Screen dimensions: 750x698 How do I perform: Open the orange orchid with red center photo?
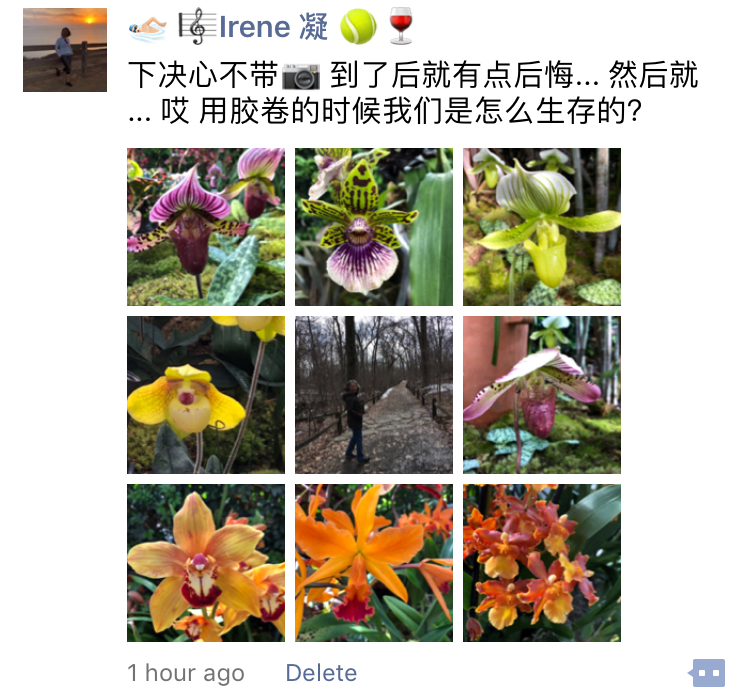[x=205, y=563]
